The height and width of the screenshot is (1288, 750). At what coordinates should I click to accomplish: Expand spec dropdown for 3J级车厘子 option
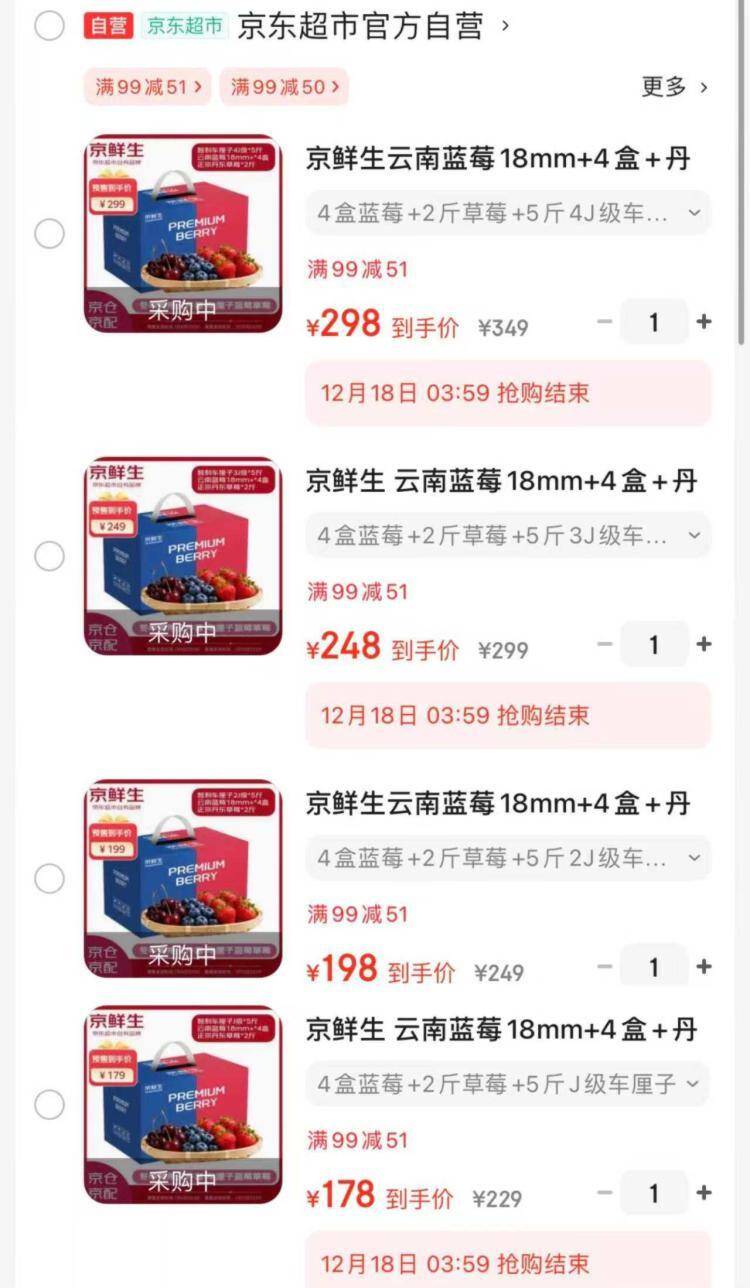click(x=508, y=536)
